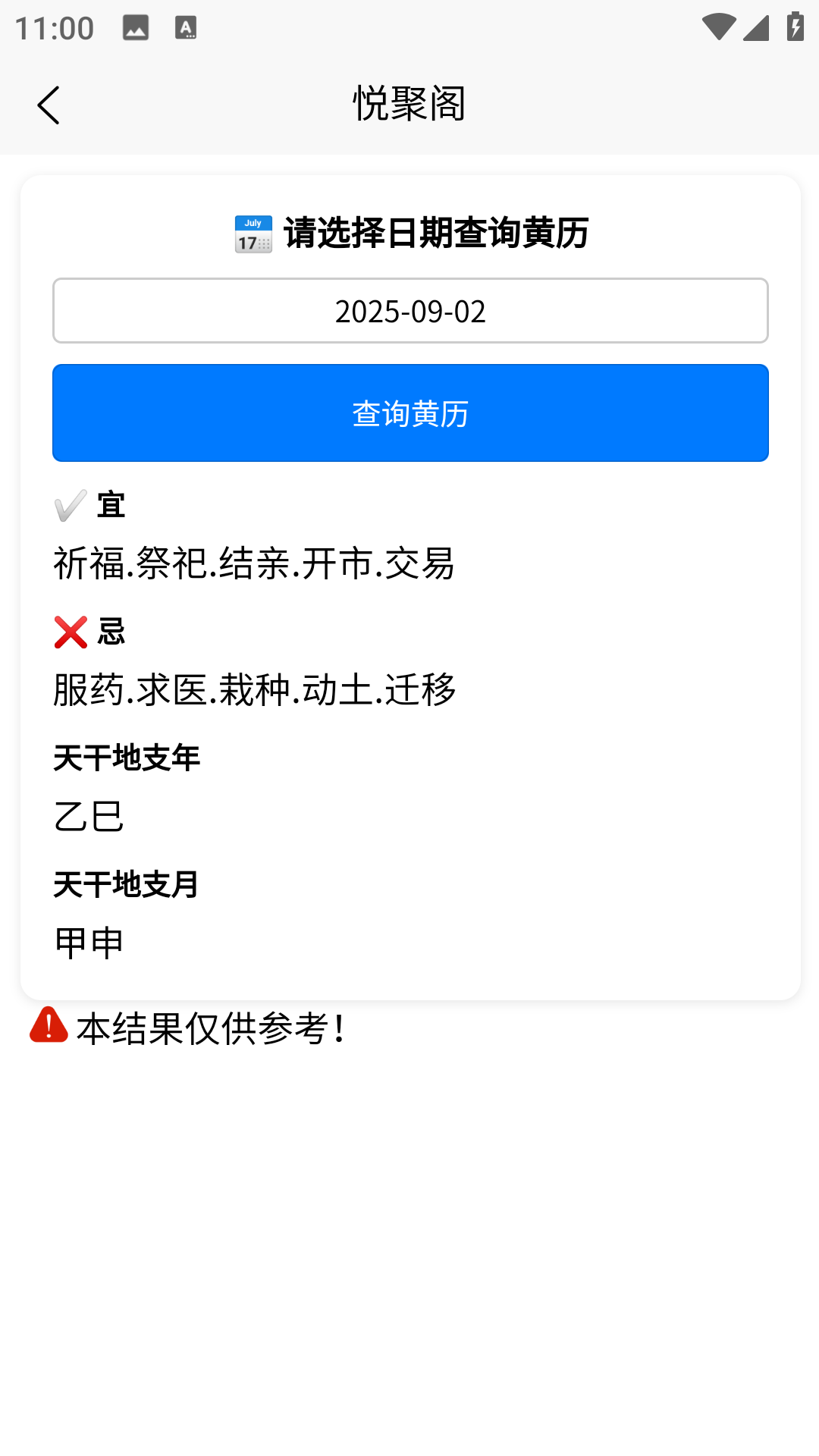Click the 本结果仅供参考 disclaimer text
819x1456 pixels.
[212, 1028]
